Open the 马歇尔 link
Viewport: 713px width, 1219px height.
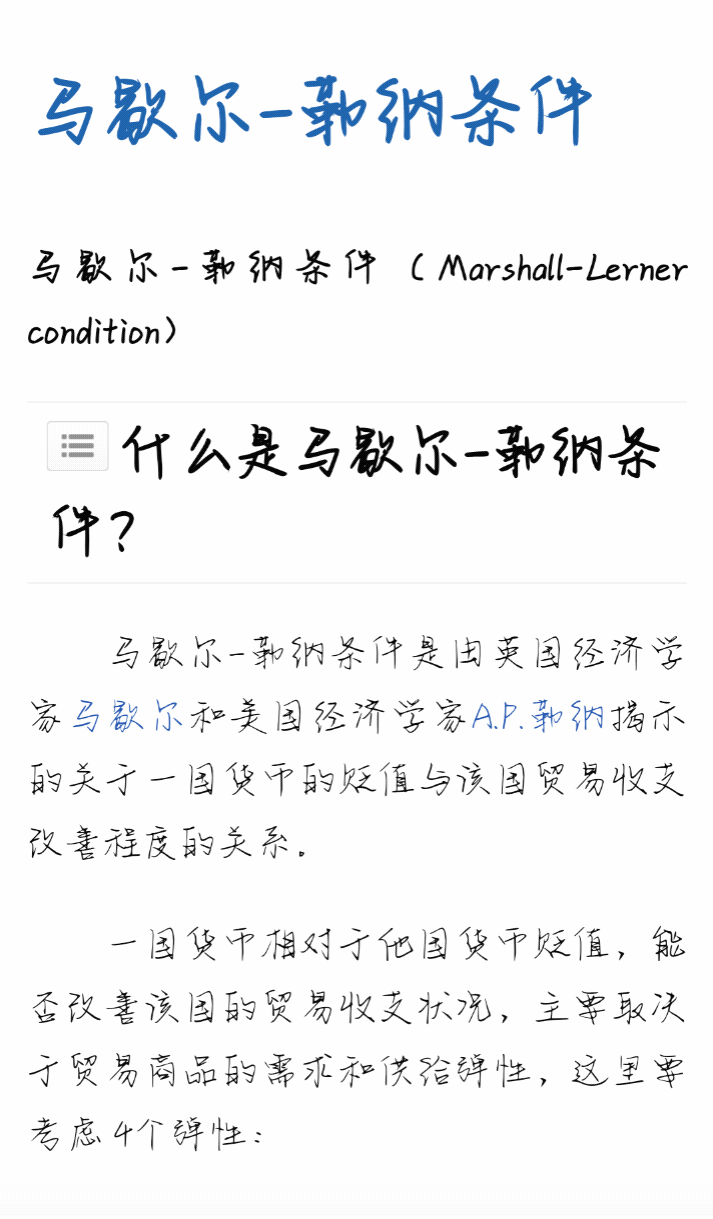click(x=127, y=717)
